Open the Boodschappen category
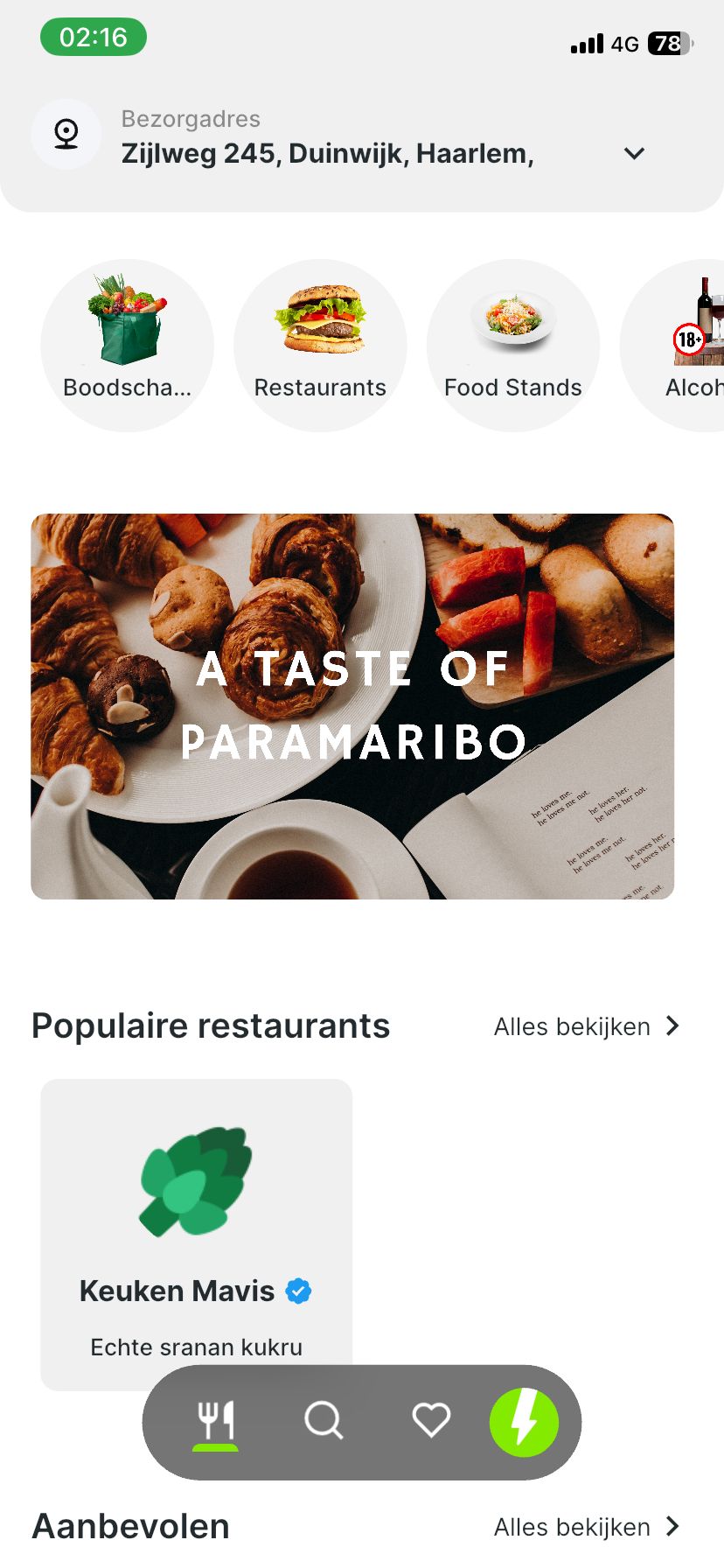Viewport: 724px width, 1568px height. click(128, 345)
